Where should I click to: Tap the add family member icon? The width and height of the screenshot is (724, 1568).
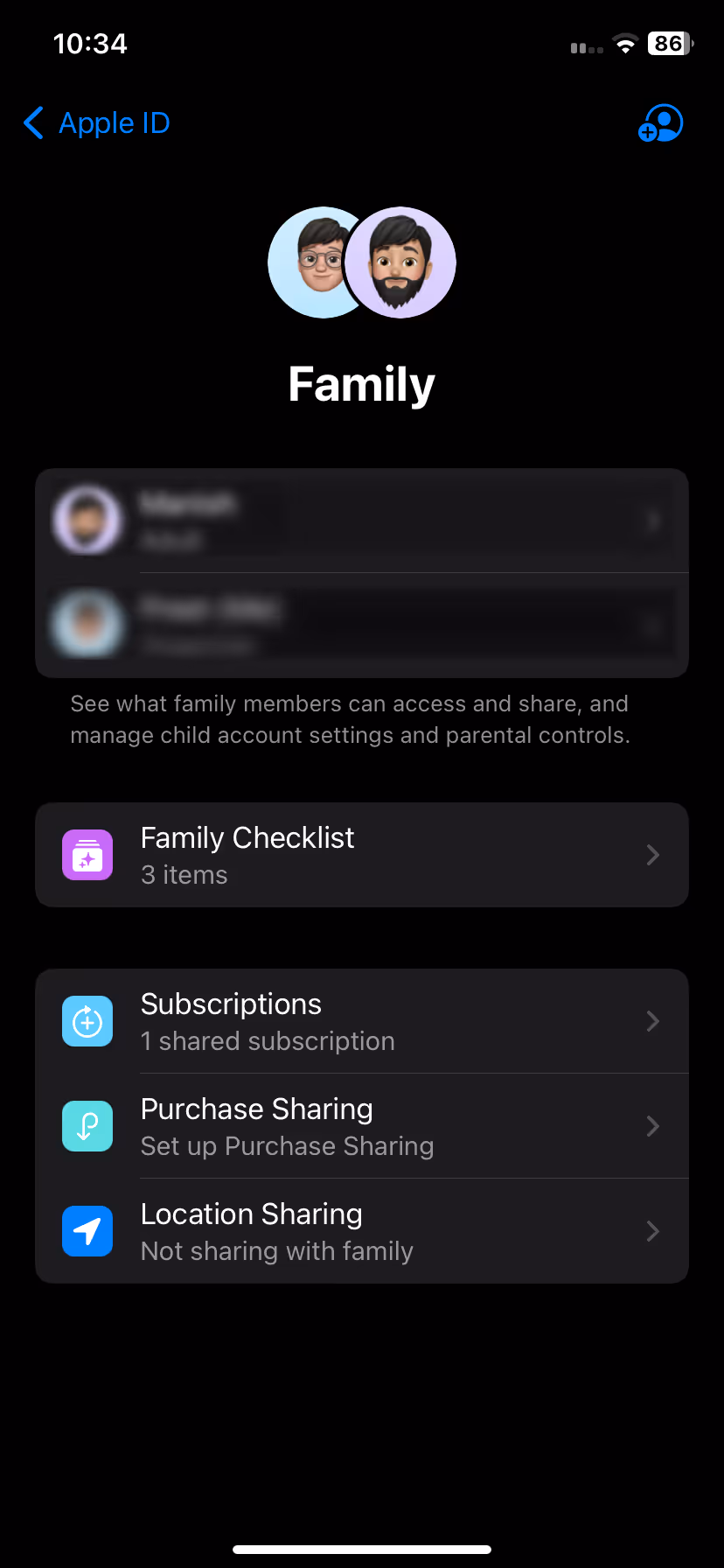pos(660,123)
